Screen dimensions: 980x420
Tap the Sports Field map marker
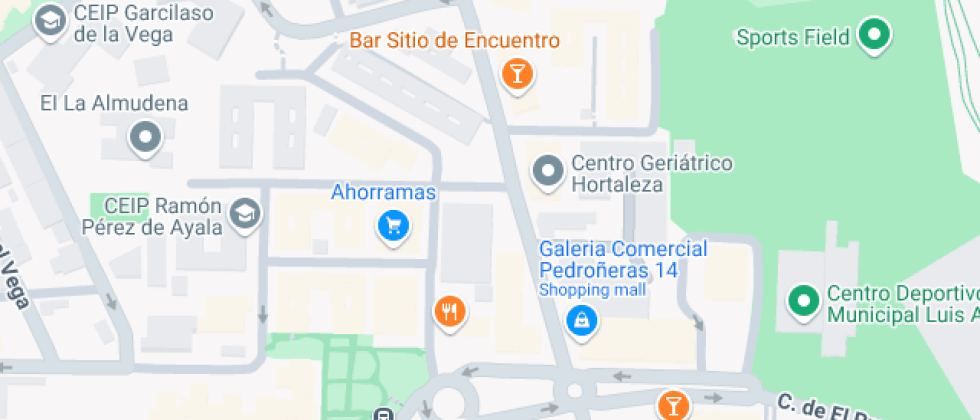coord(875,36)
